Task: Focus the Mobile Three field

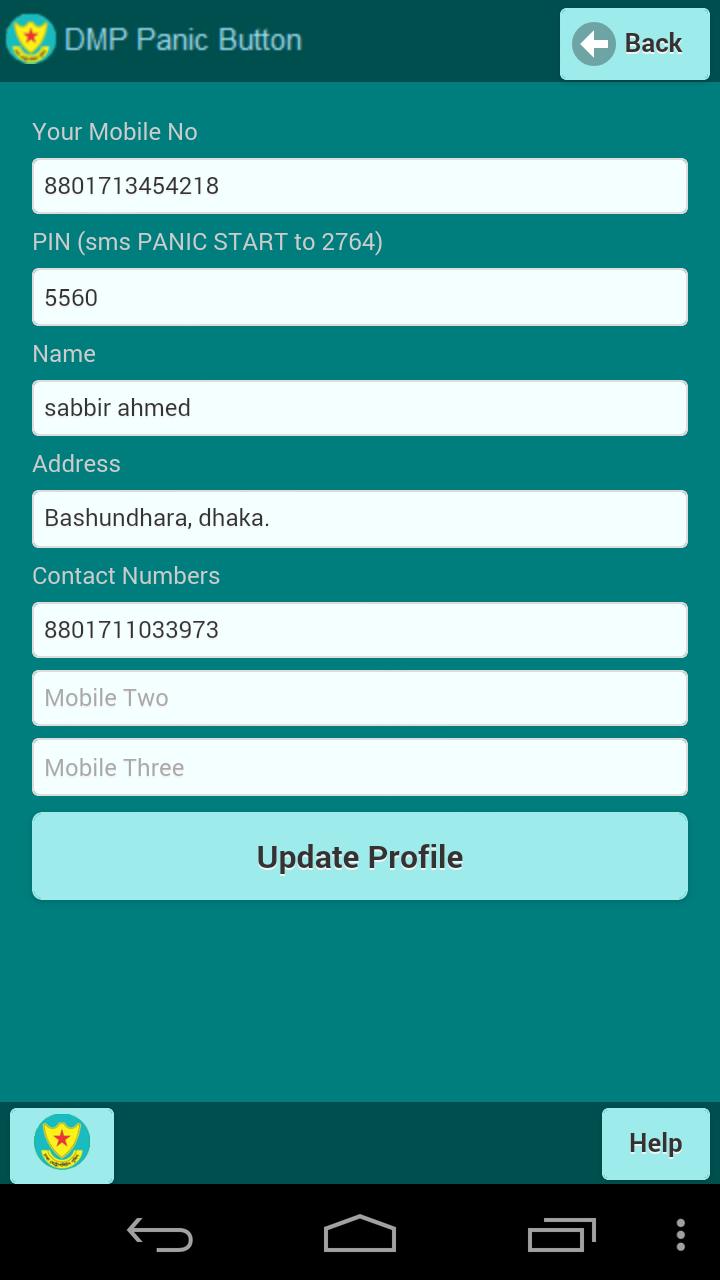Action: coord(360,767)
